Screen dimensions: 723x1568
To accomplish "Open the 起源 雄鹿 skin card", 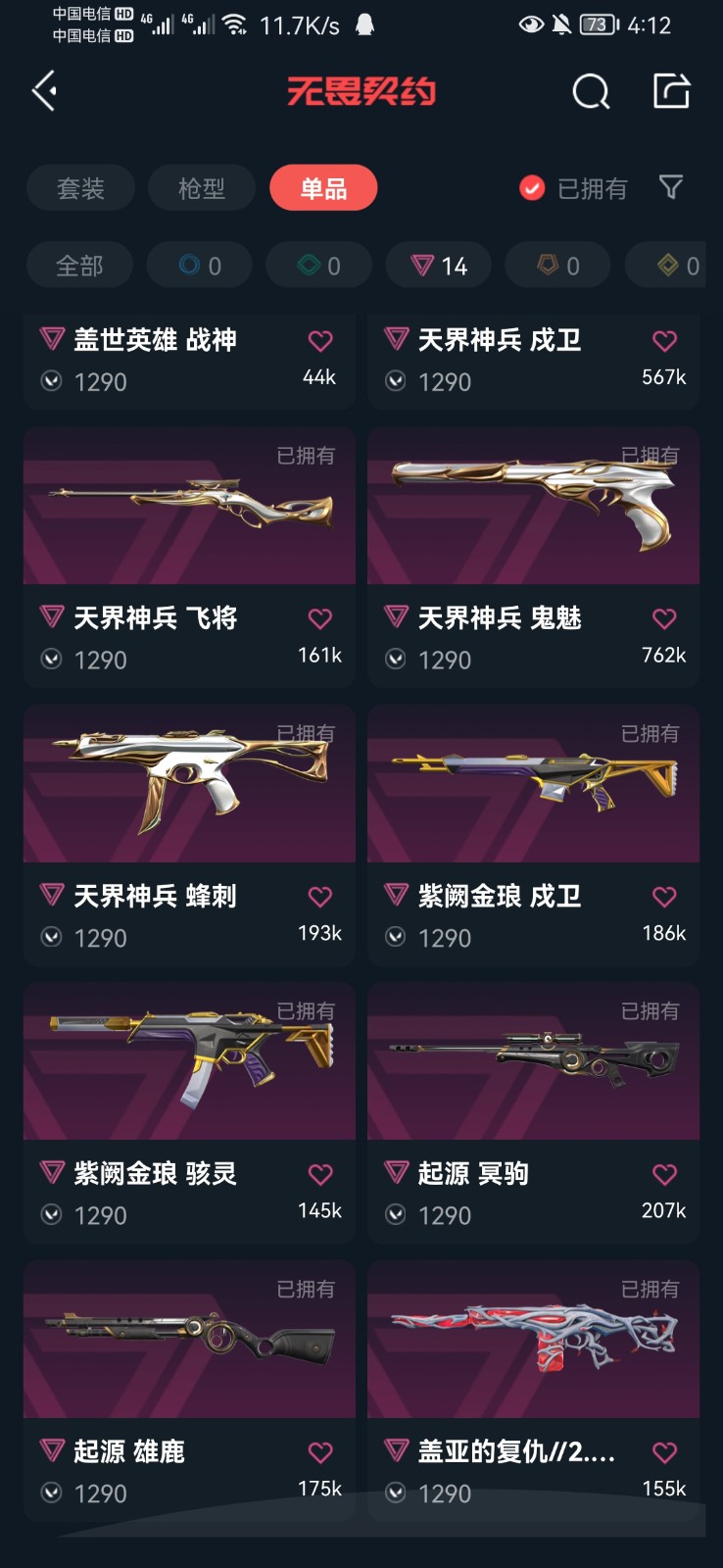I will (x=189, y=1391).
